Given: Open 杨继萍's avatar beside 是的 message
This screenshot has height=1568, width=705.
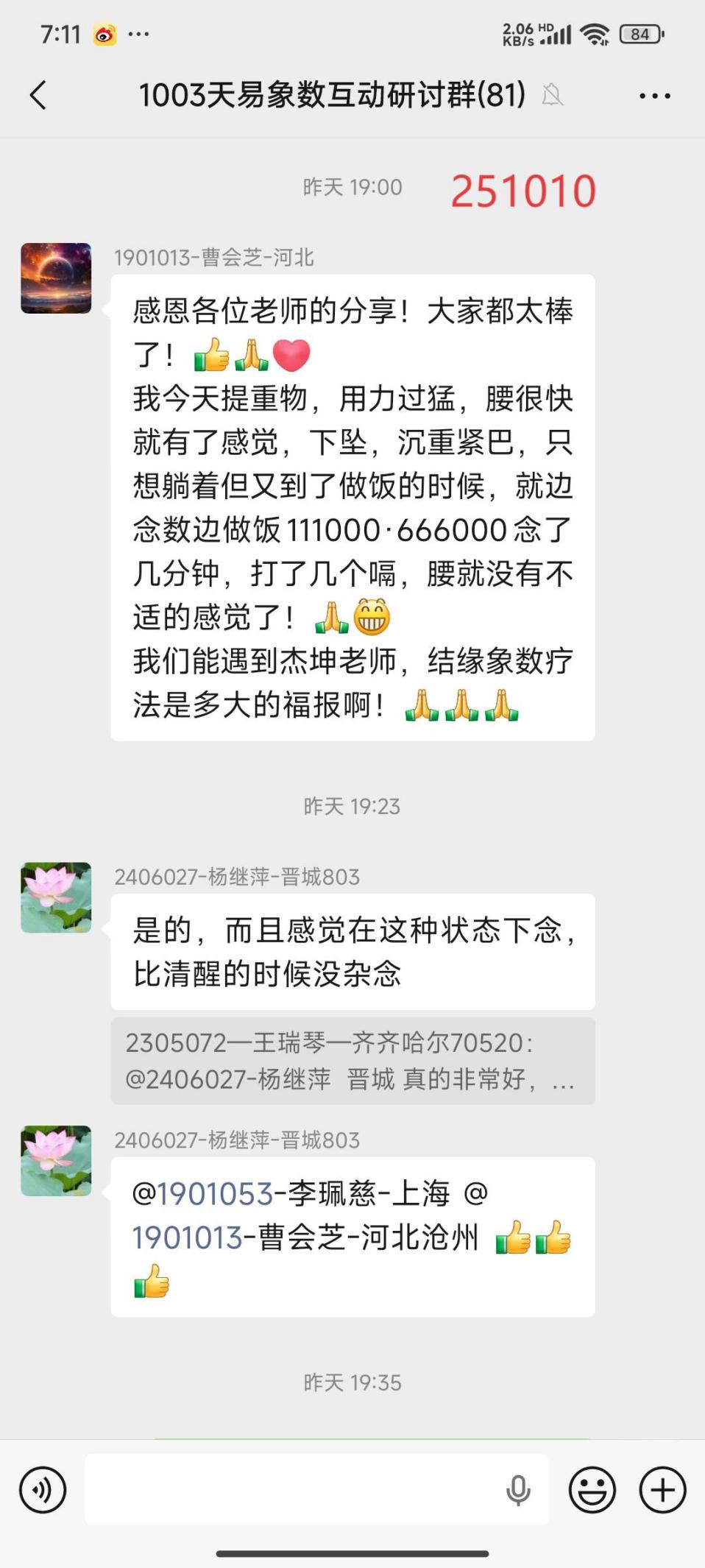Looking at the screenshot, I should tap(56, 897).
